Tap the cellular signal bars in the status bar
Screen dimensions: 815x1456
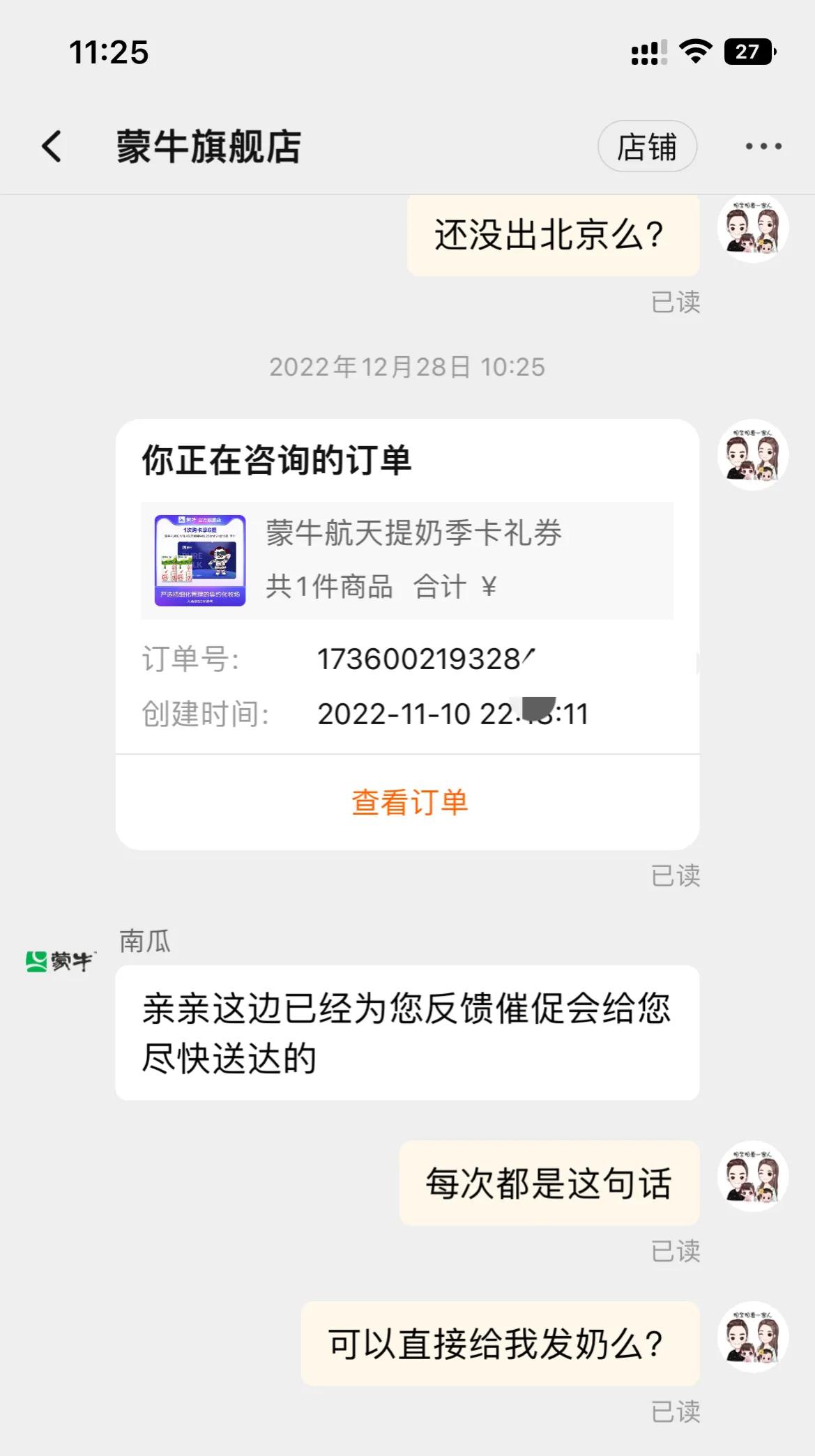tap(648, 50)
